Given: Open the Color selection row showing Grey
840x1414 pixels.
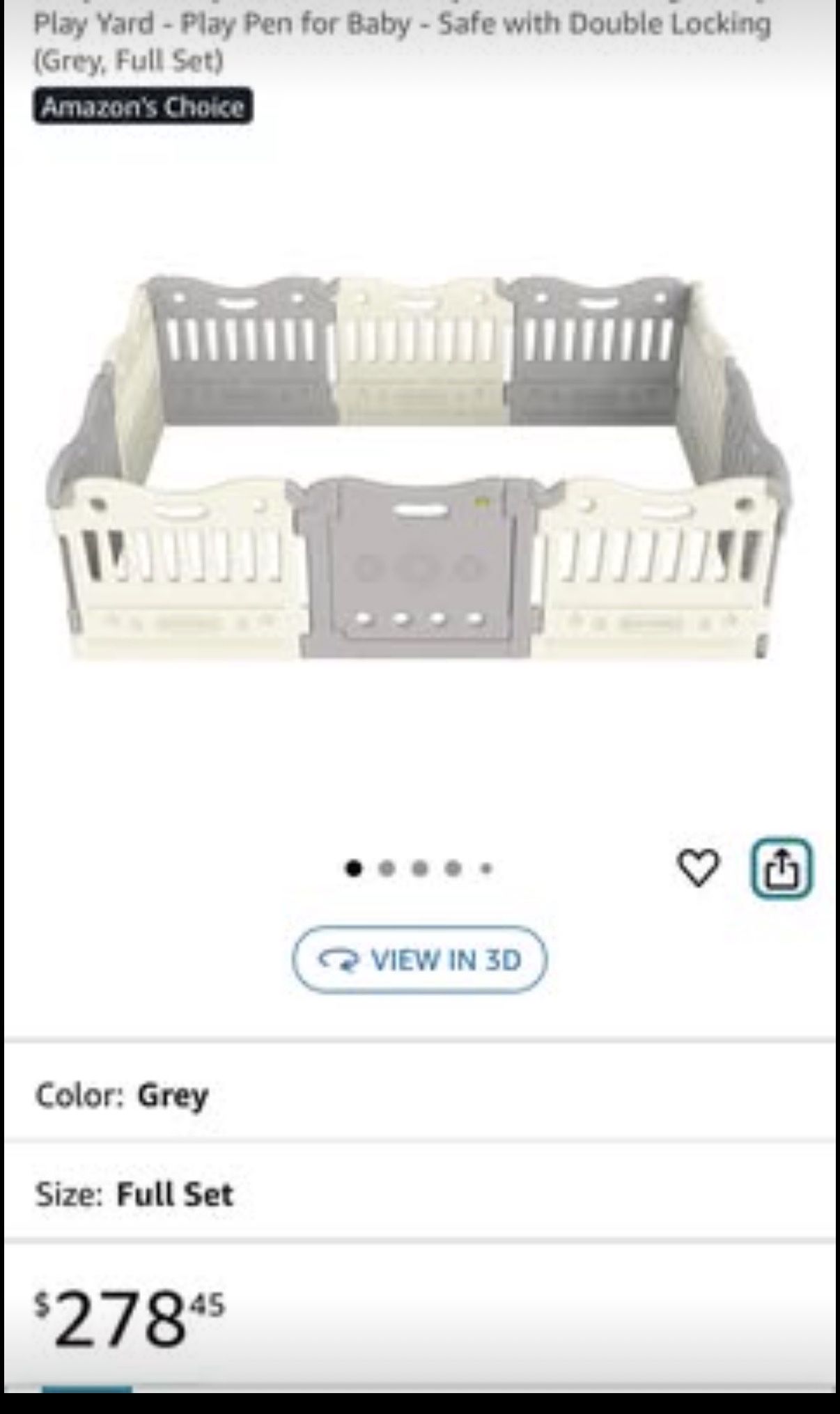Looking at the screenshot, I should (420, 1094).
